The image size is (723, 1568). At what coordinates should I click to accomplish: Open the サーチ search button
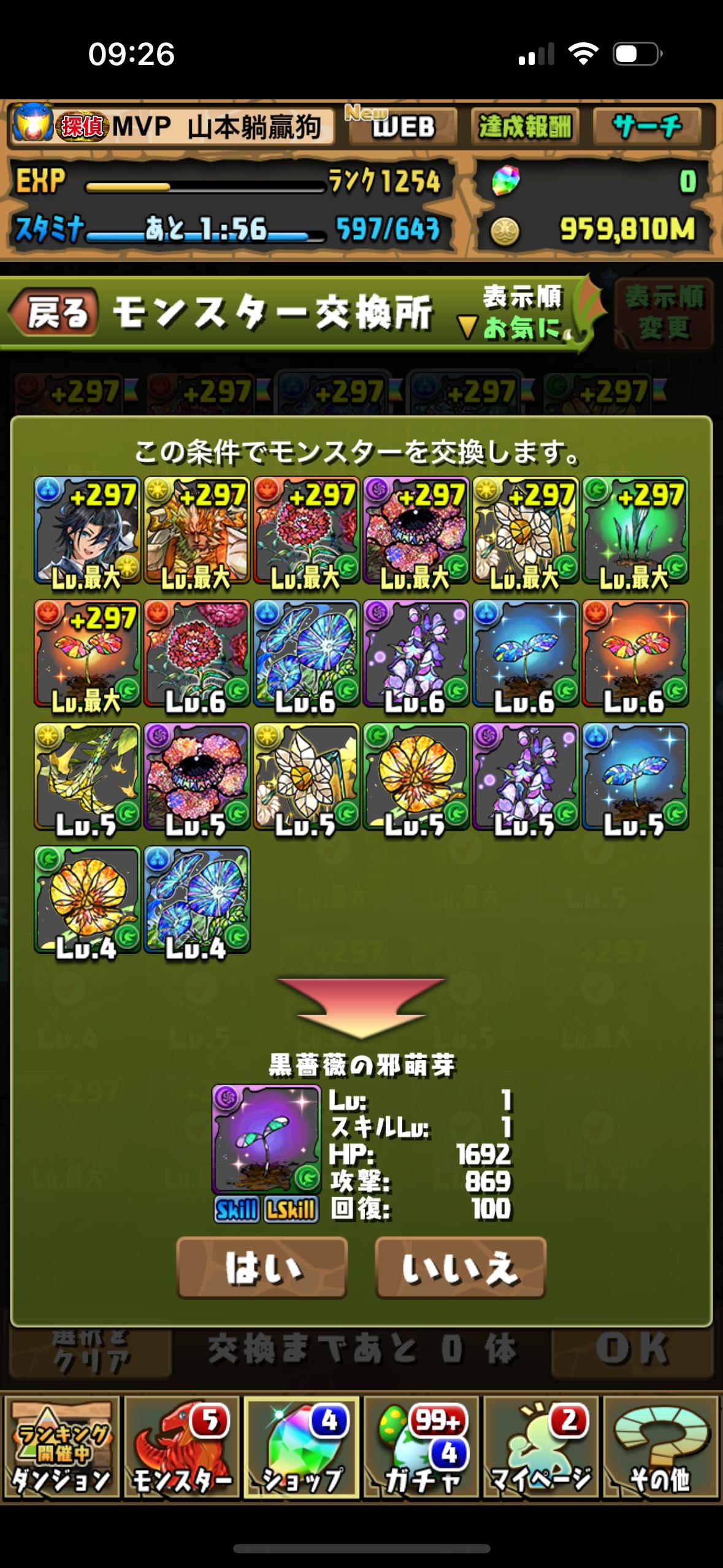tap(646, 127)
